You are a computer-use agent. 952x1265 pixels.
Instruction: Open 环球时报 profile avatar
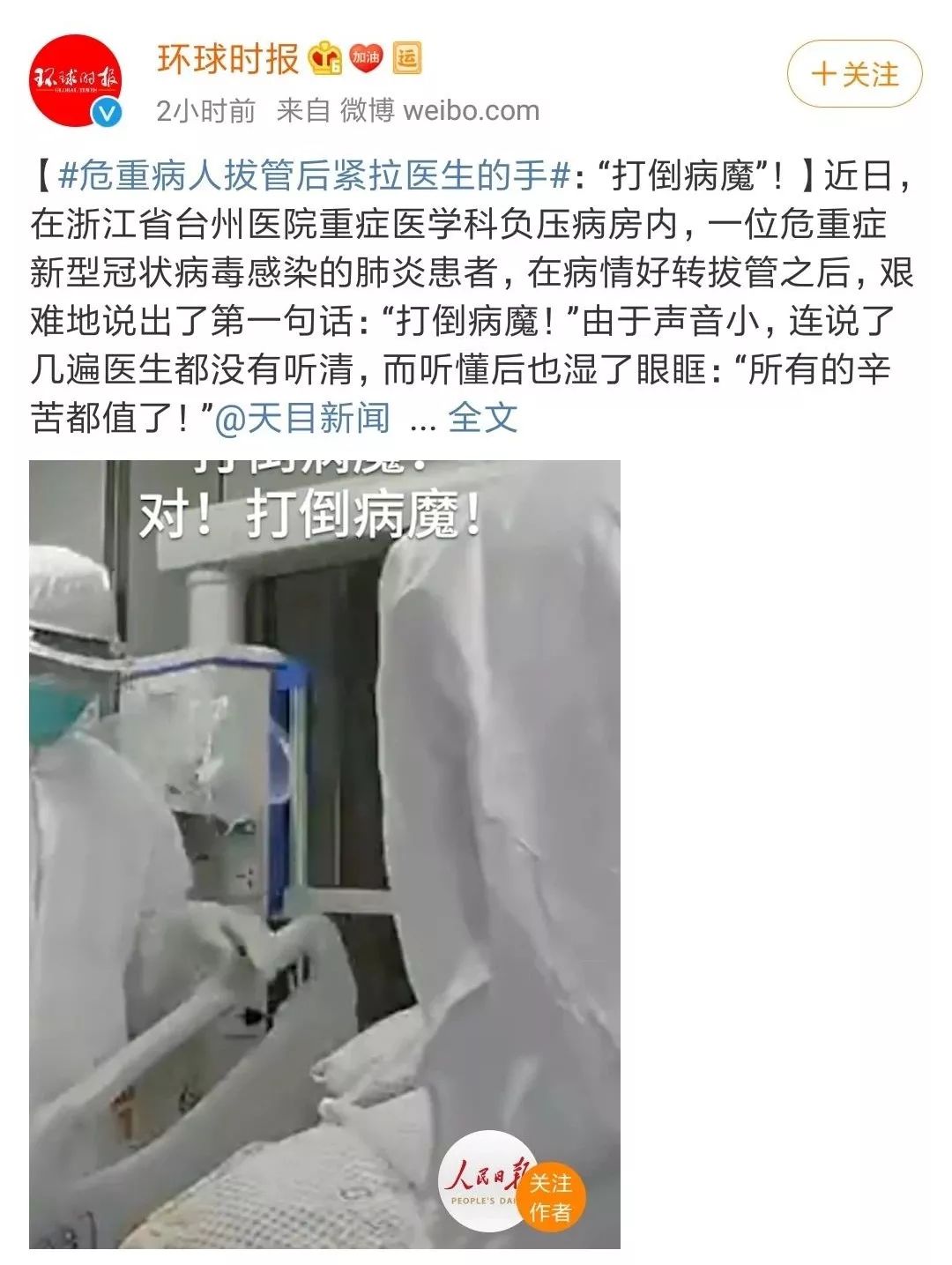(75, 80)
